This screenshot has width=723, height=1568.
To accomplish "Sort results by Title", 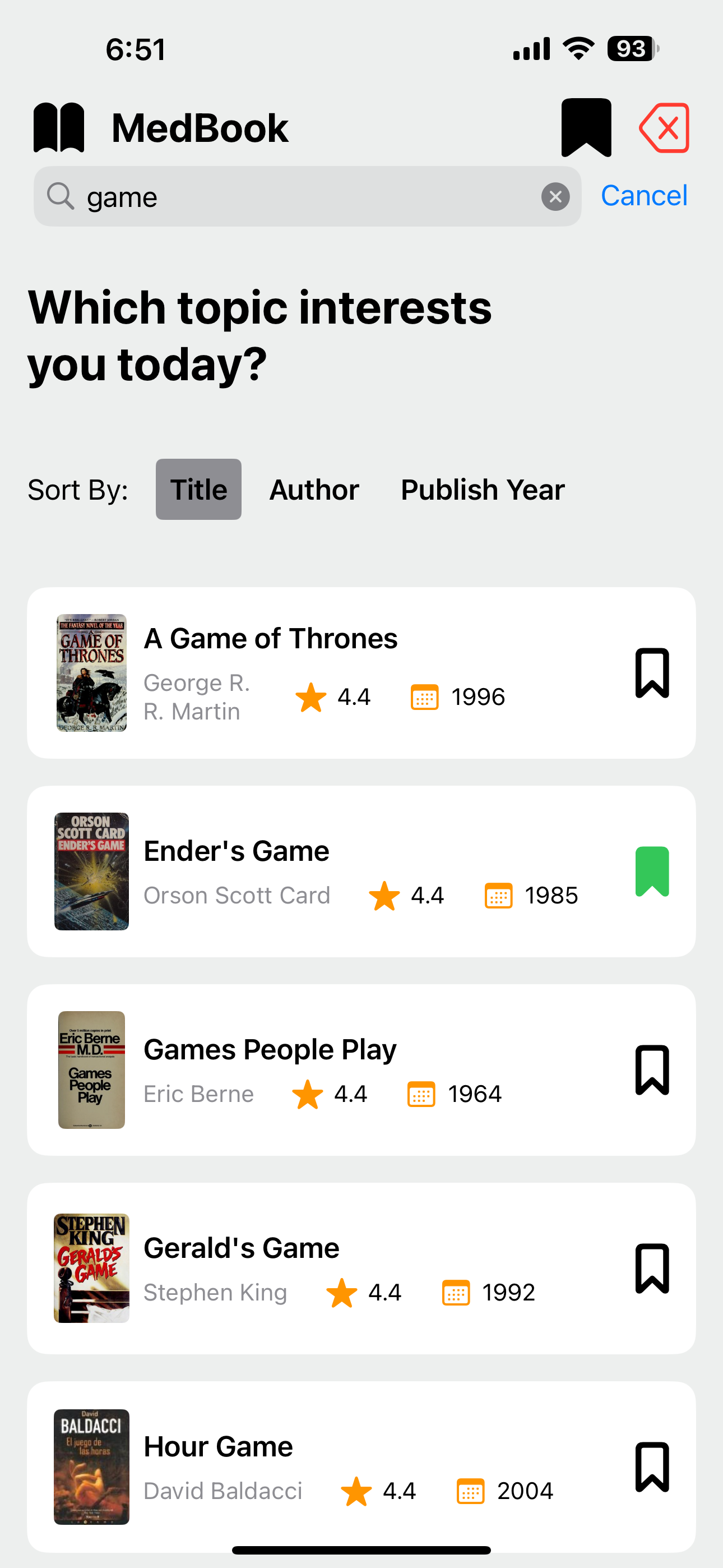I will (x=198, y=490).
